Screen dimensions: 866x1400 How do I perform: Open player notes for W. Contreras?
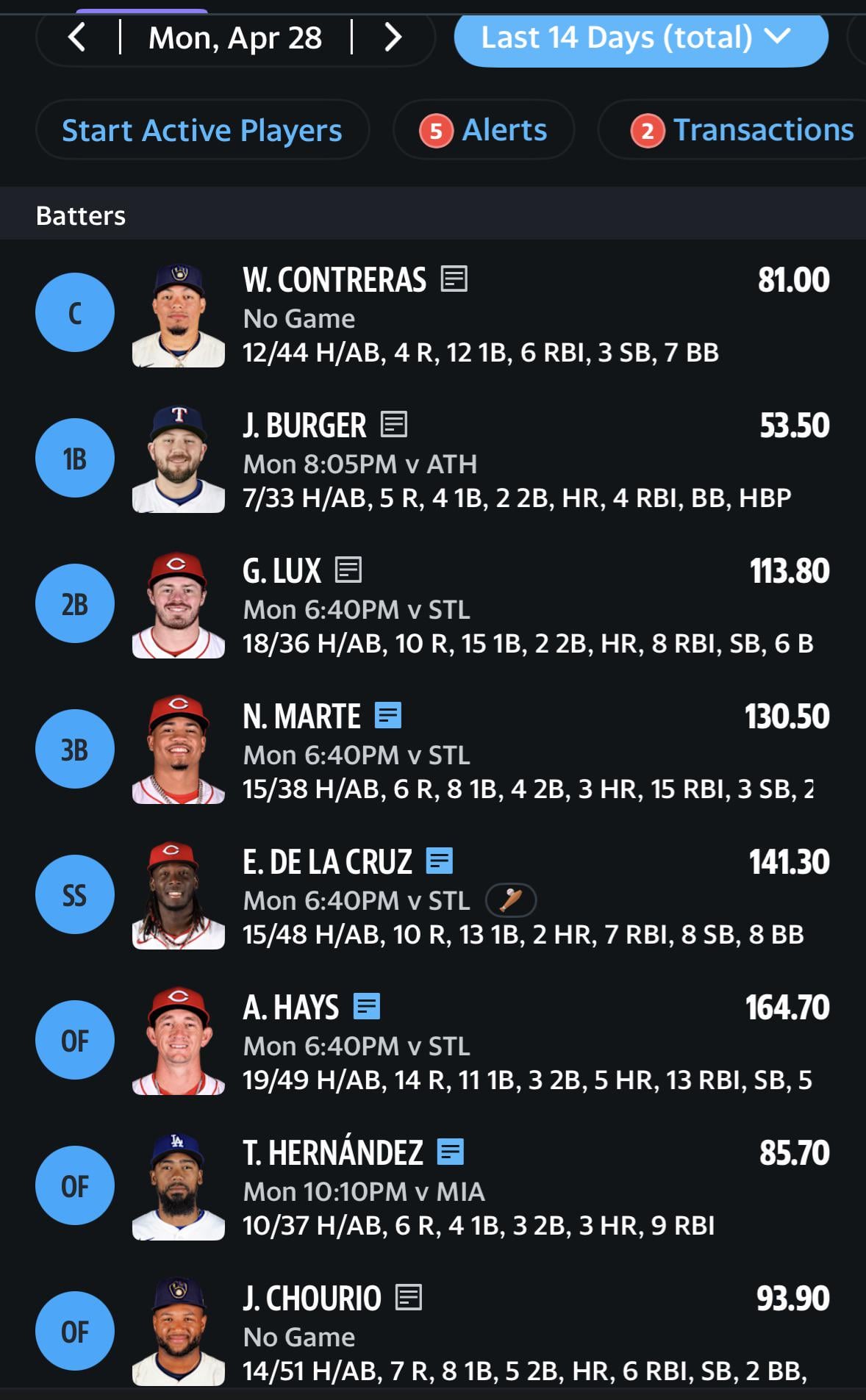pos(454,279)
